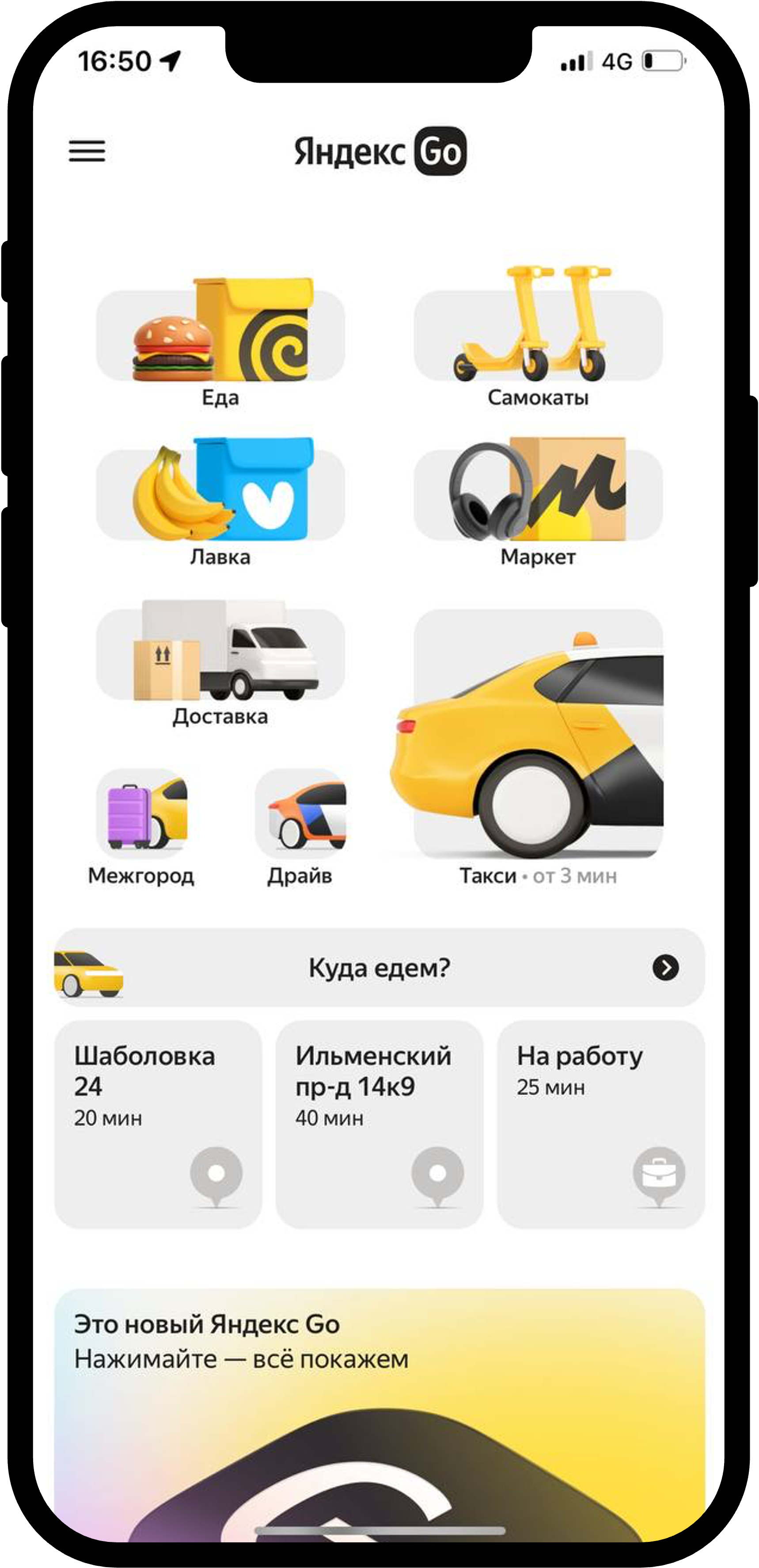Open the hamburger menu
Viewport: 759px width, 1568px height.
click(x=87, y=151)
